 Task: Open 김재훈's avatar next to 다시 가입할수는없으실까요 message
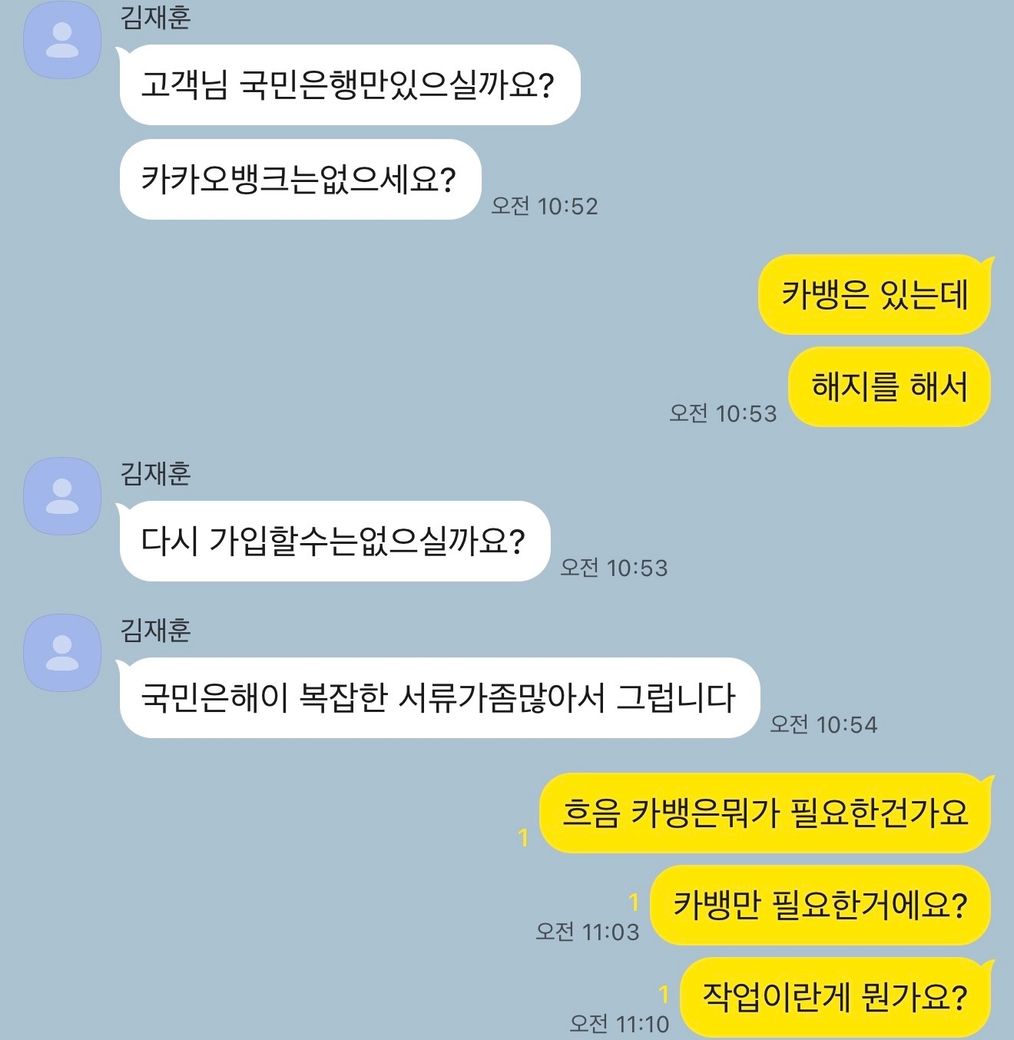(x=62, y=496)
